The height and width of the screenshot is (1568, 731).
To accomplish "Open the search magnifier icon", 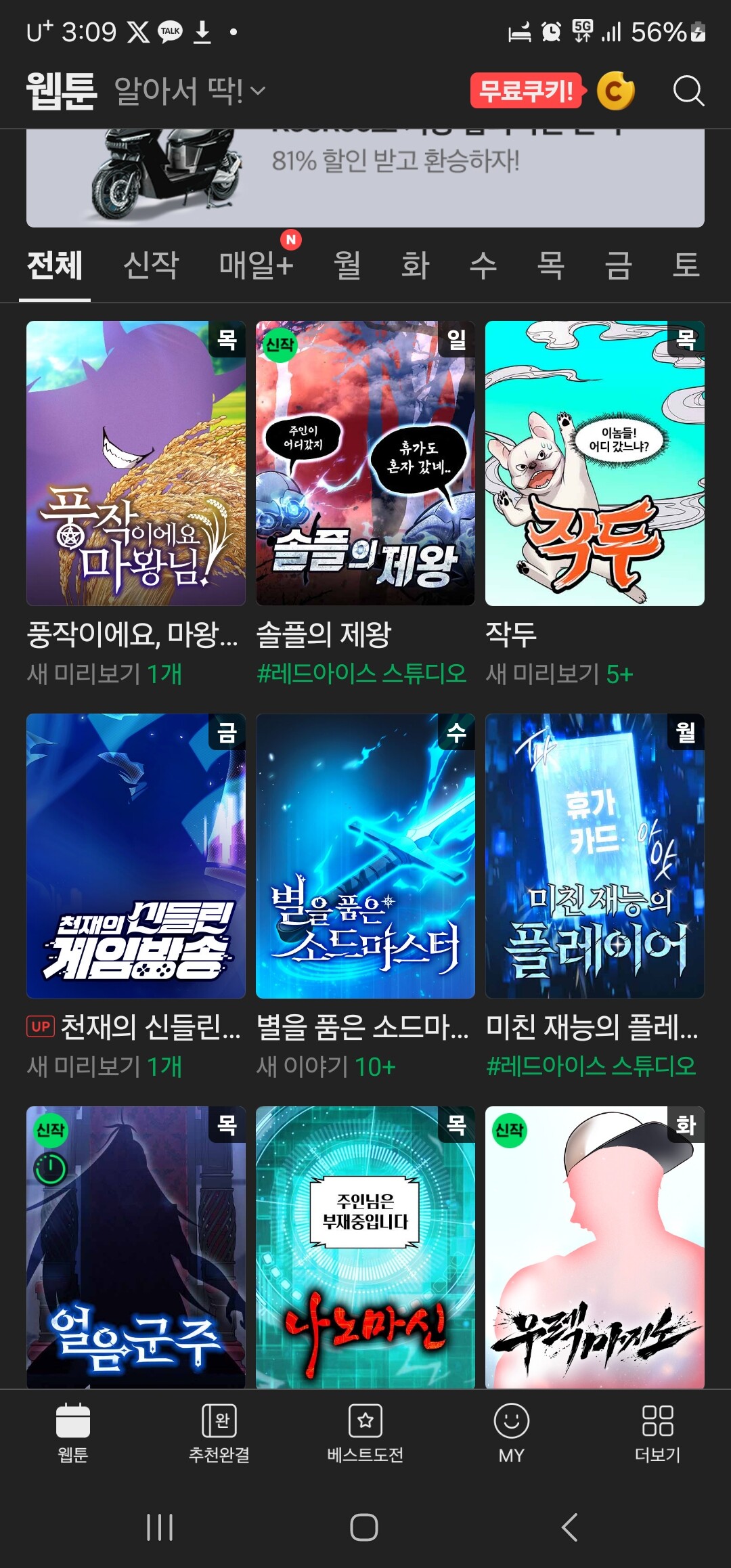I will tap(688, 91).
